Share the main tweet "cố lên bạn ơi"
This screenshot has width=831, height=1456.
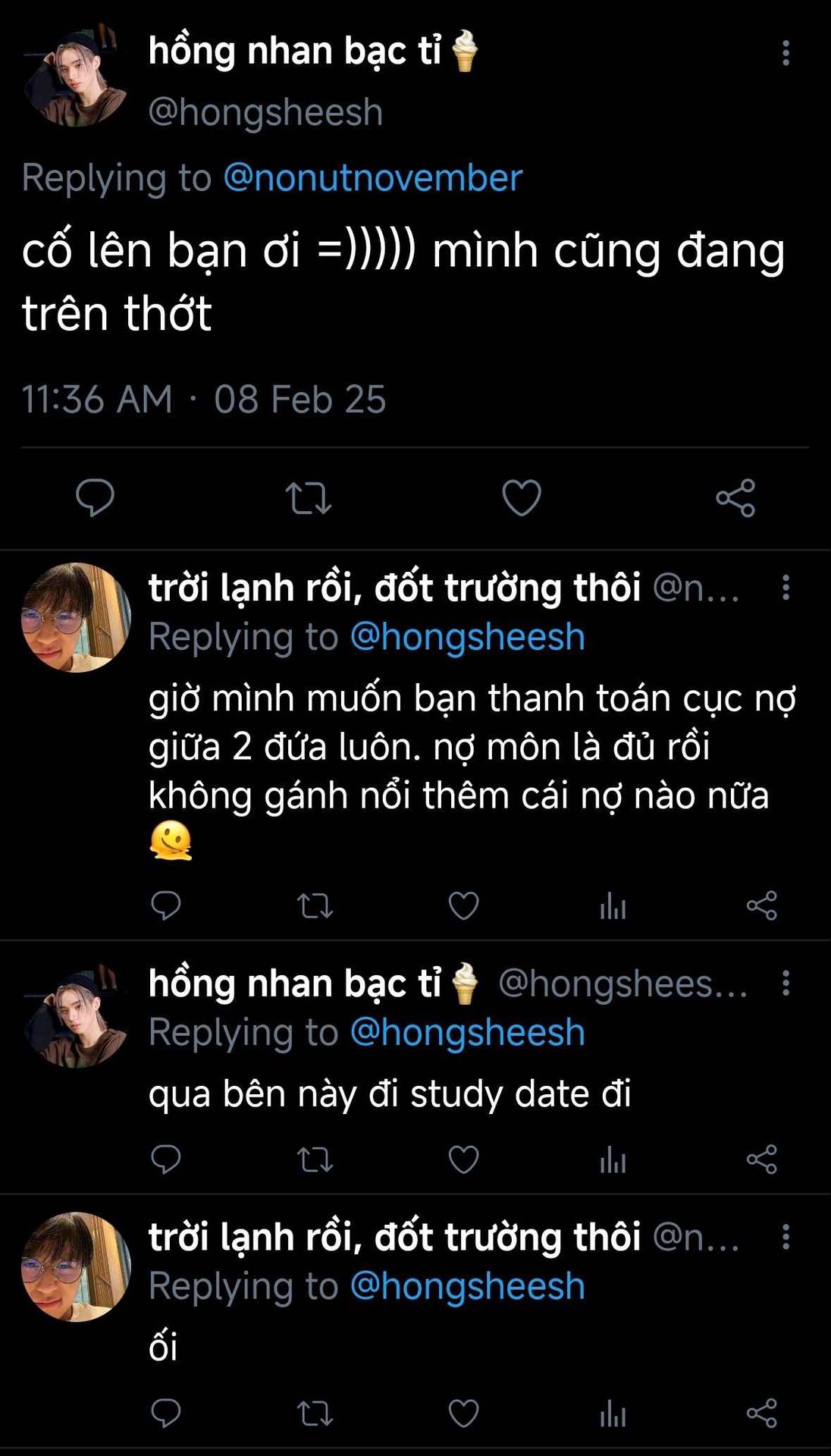point(735,497)
